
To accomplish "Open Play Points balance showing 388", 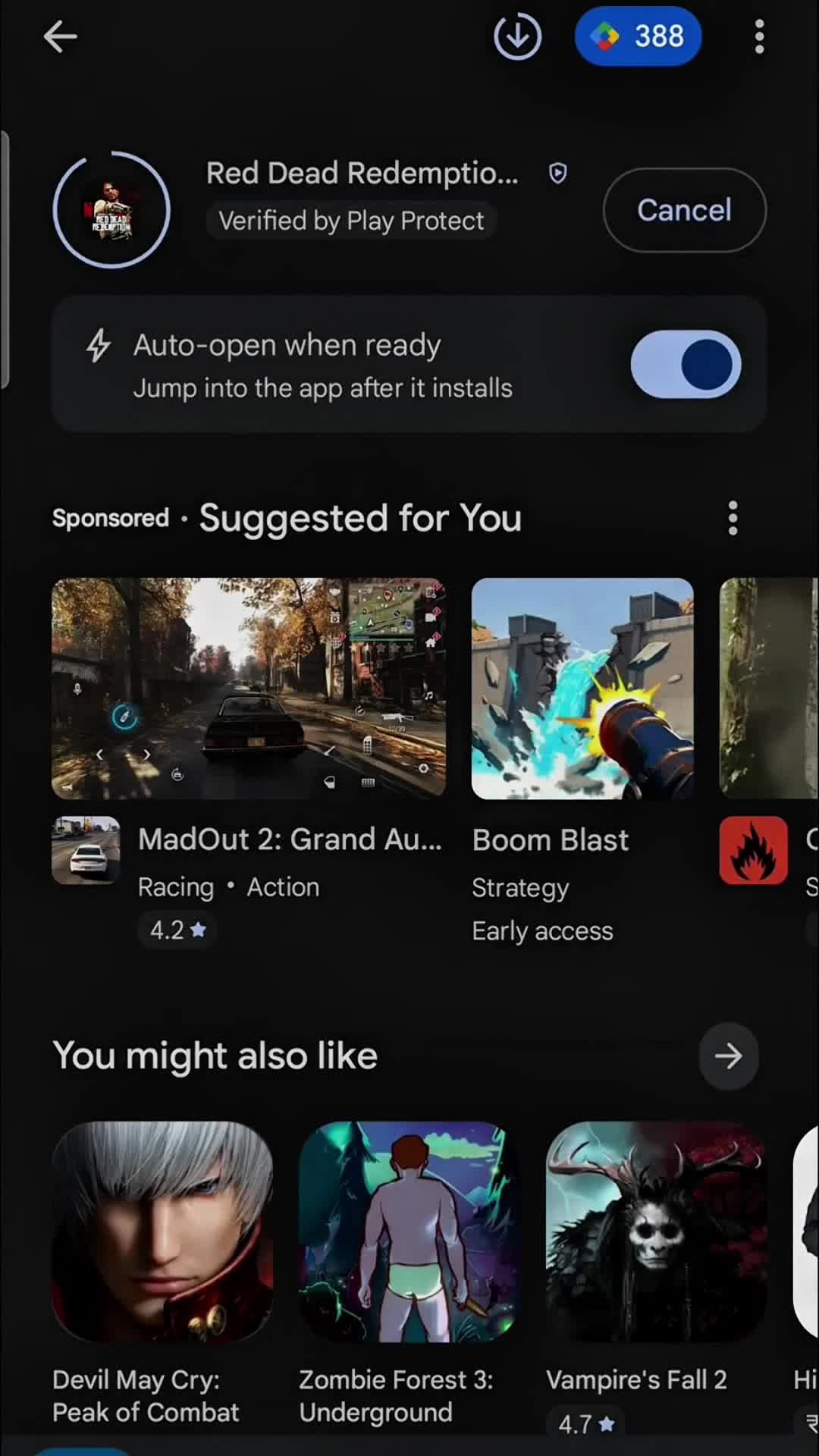I will [638, 36].
